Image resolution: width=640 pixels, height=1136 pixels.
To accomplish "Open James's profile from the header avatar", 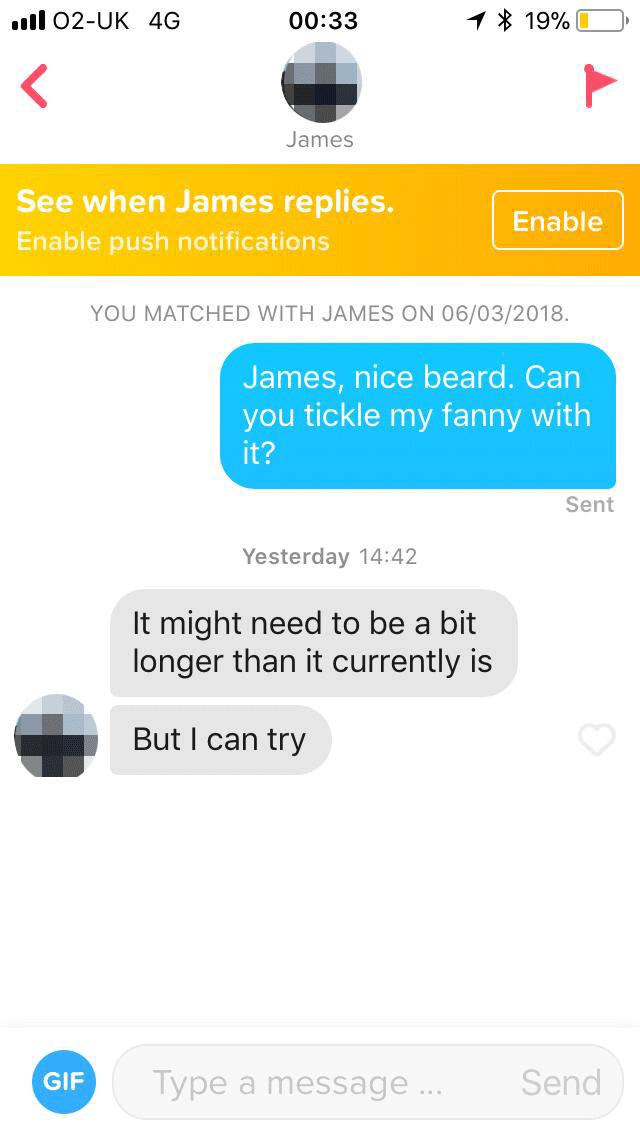I will tap(320, 84).
